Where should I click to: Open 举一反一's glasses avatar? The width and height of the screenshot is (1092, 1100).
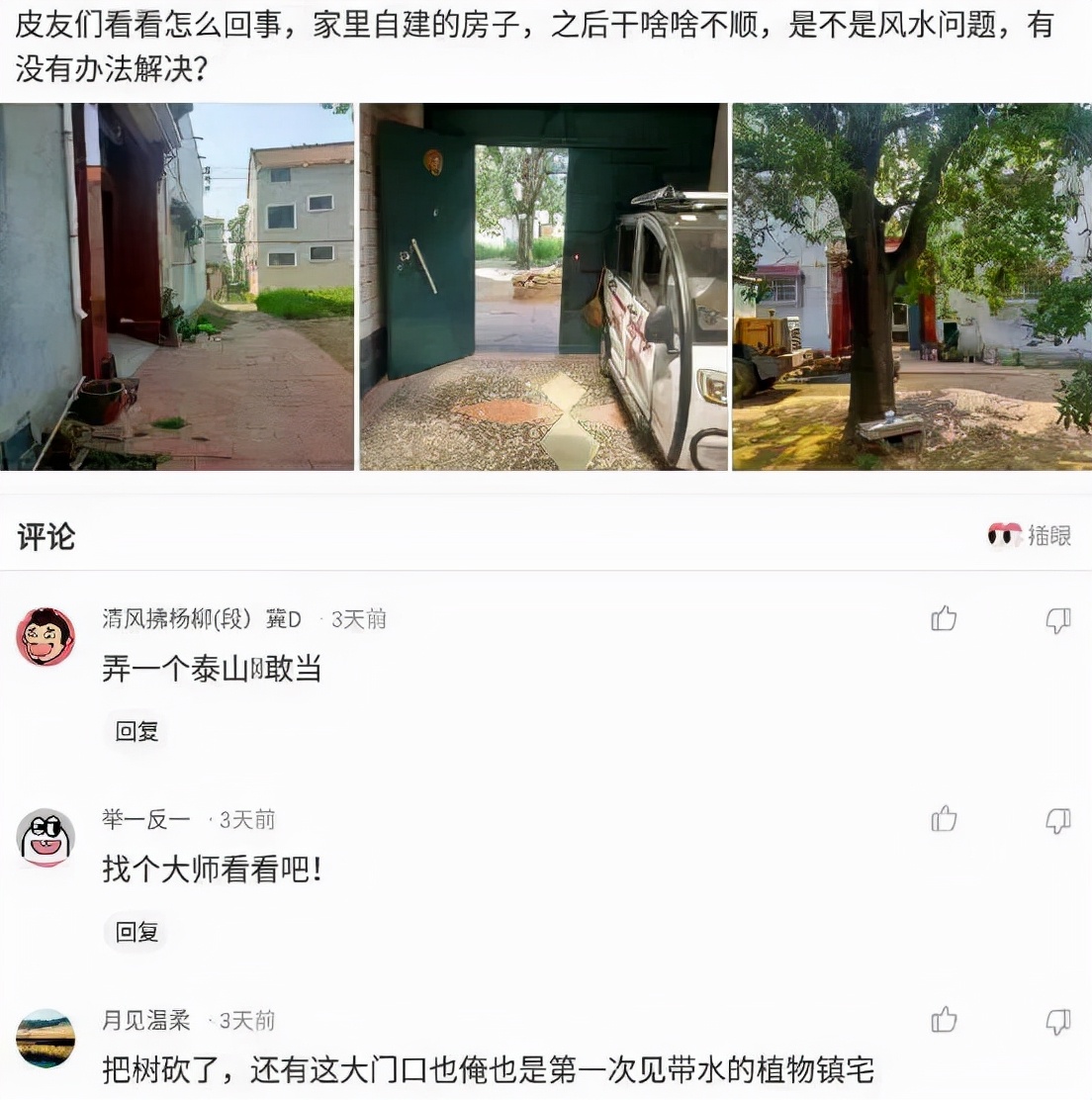(x=45, y=836)
